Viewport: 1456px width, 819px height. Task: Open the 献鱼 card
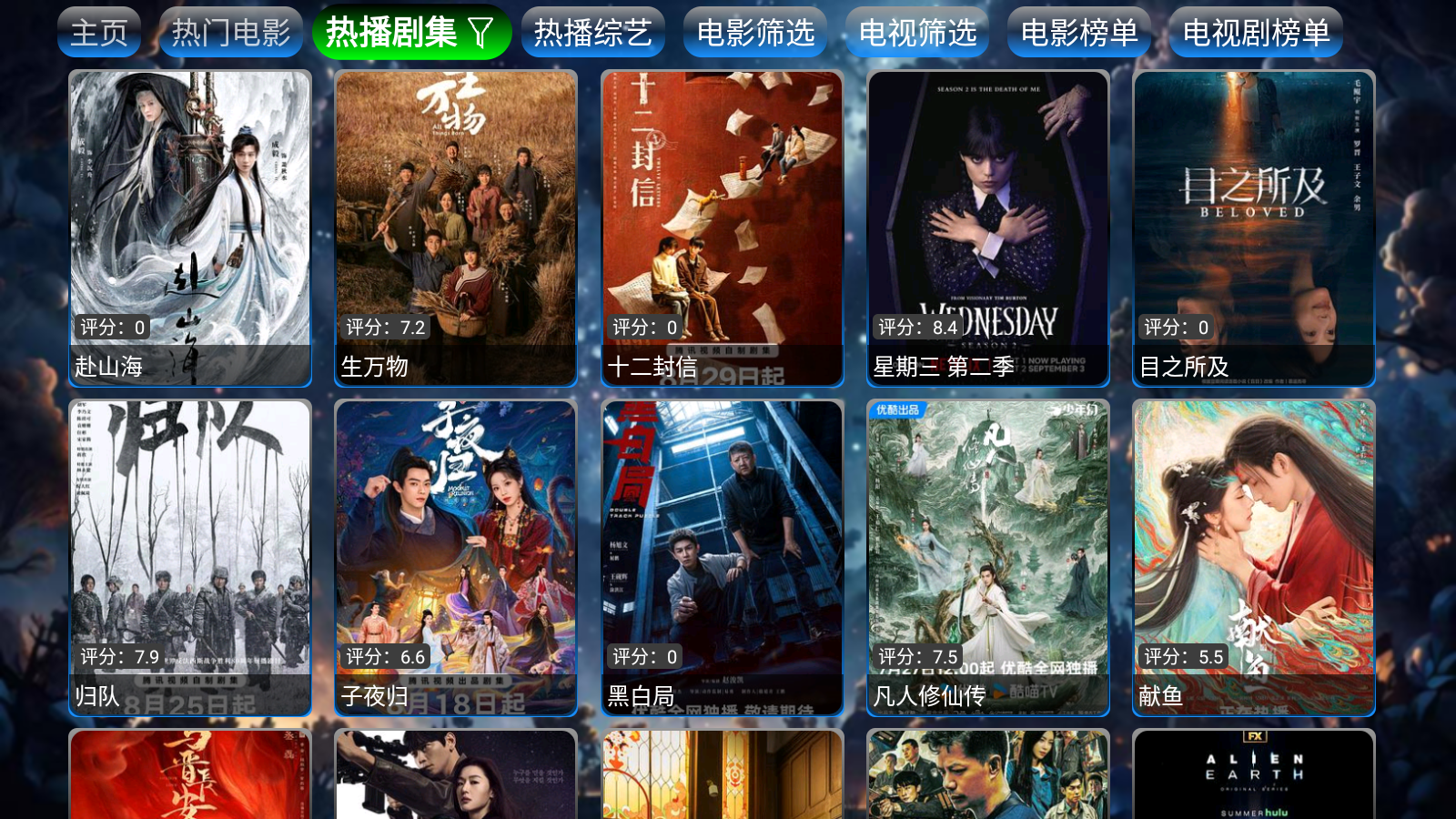click(1254, 557)
